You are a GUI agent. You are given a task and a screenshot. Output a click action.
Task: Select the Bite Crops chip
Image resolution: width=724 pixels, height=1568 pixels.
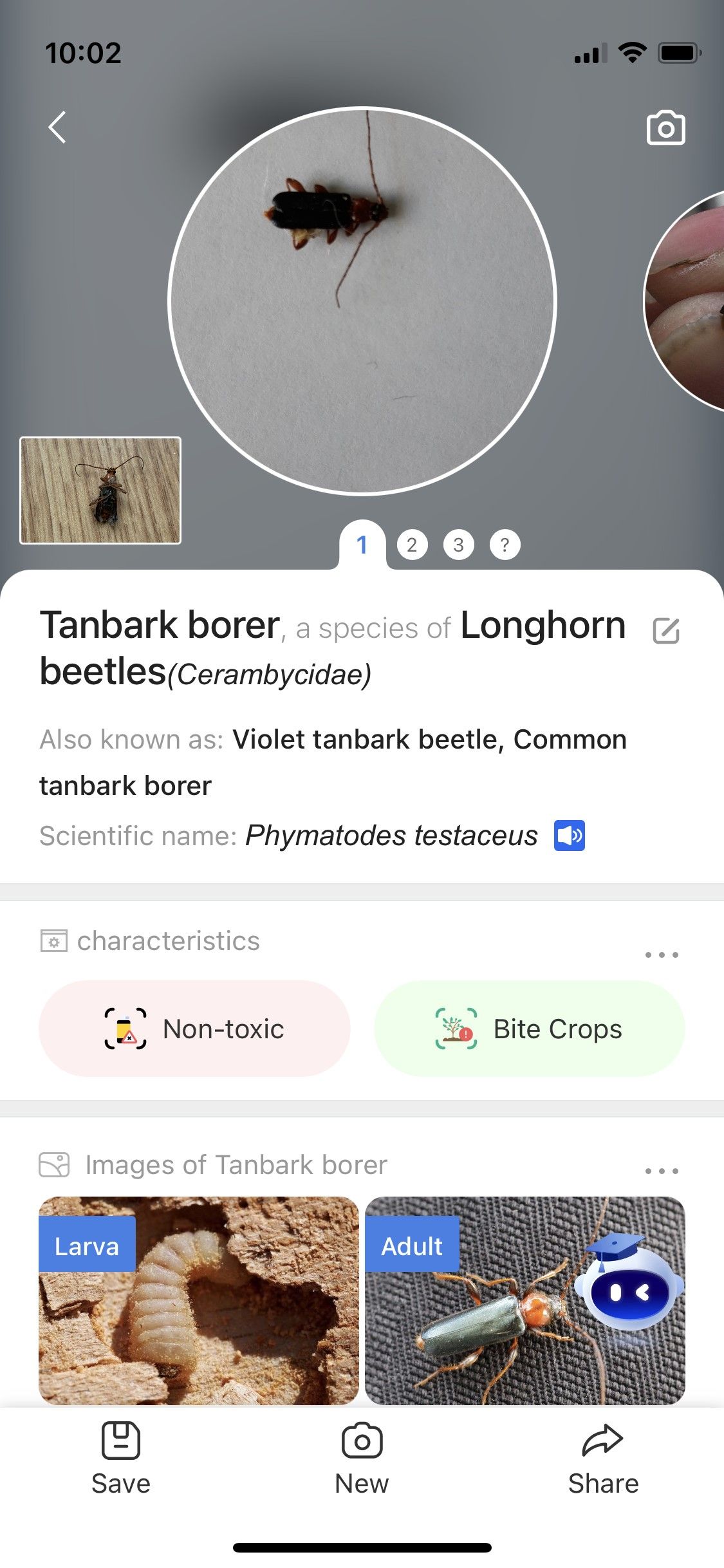529,1029
